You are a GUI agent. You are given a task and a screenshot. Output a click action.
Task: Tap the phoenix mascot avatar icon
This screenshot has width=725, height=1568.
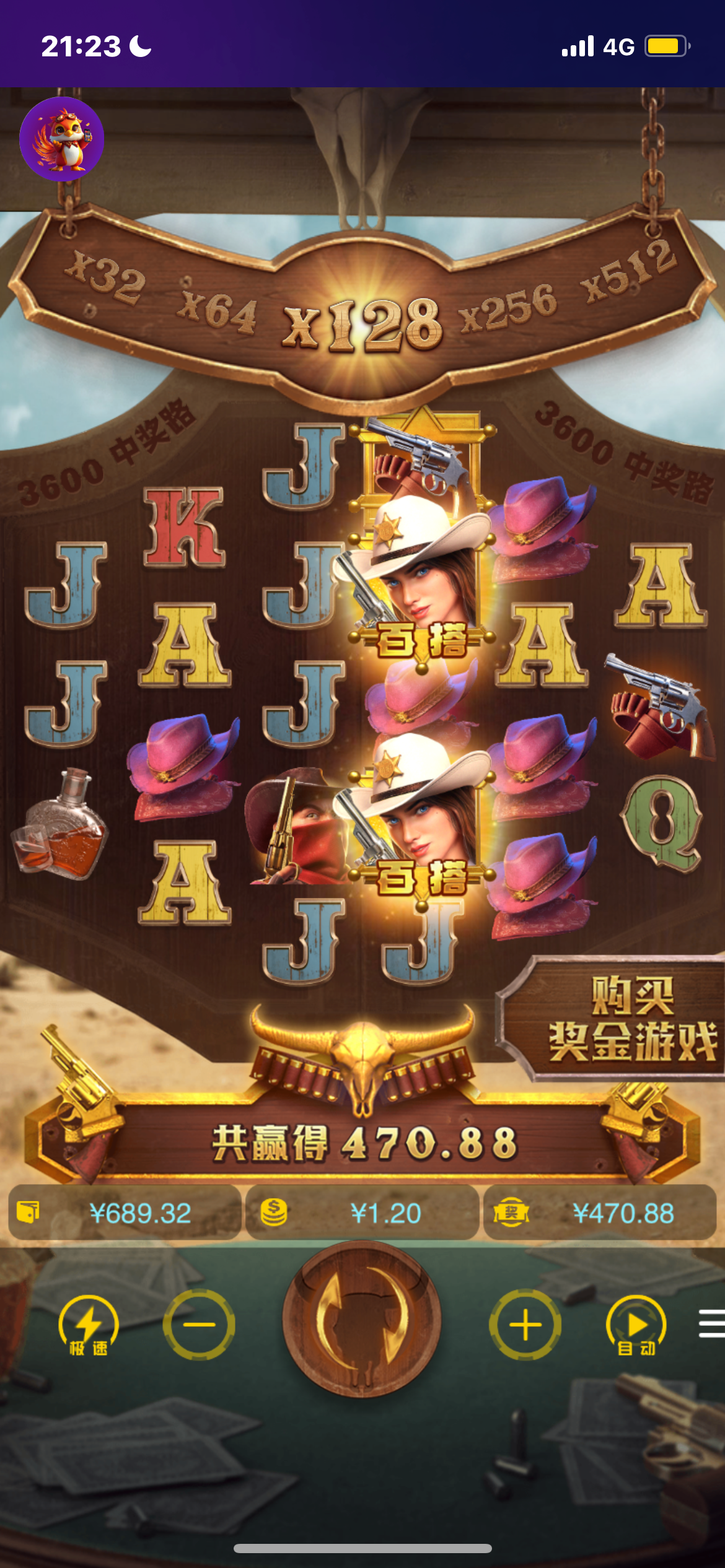(x=61, y=139)
